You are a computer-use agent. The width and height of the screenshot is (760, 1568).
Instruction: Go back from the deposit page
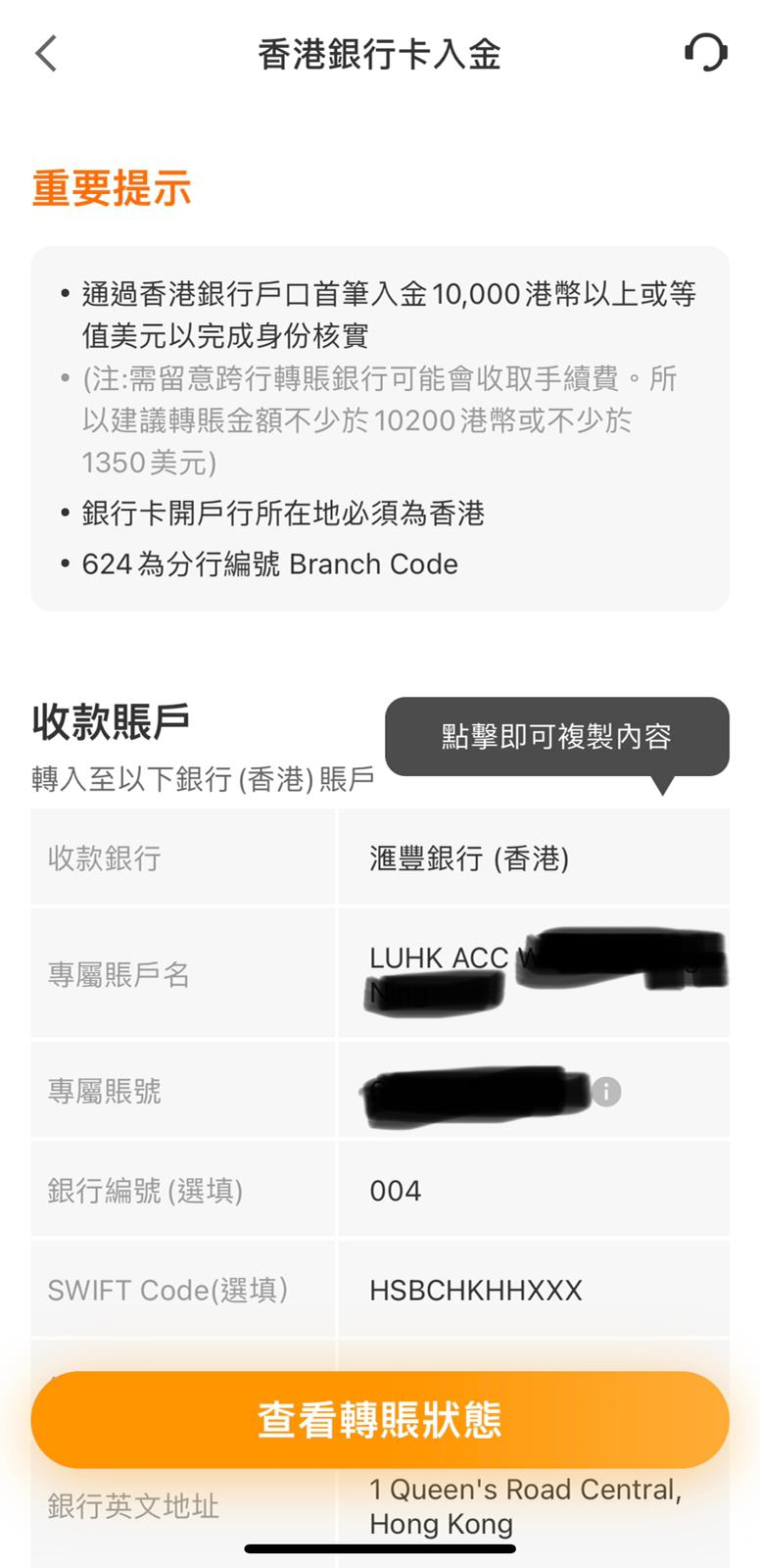(x=46, y=53)
